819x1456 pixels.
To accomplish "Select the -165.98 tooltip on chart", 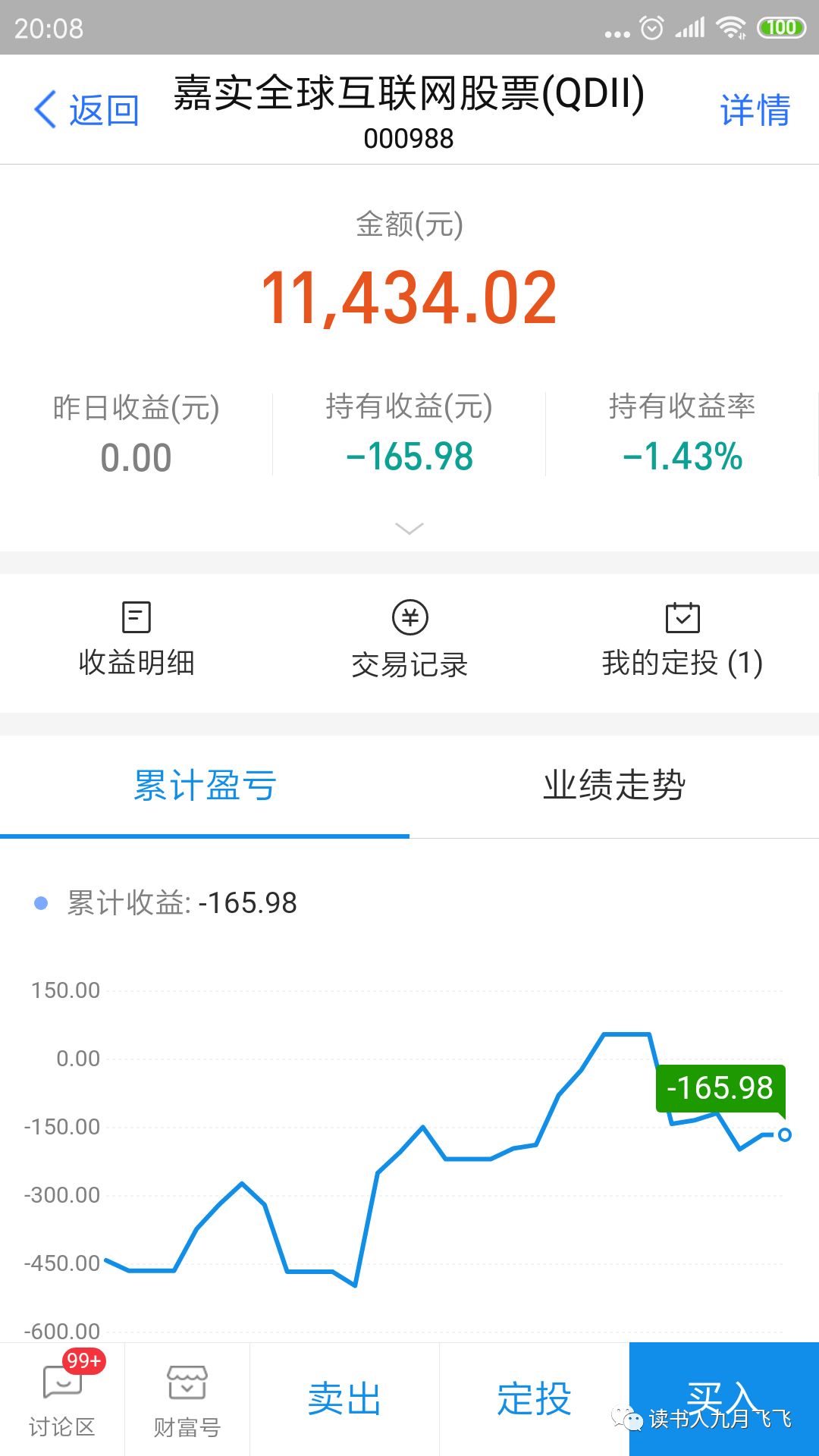I will click(x=719, y=1090).
